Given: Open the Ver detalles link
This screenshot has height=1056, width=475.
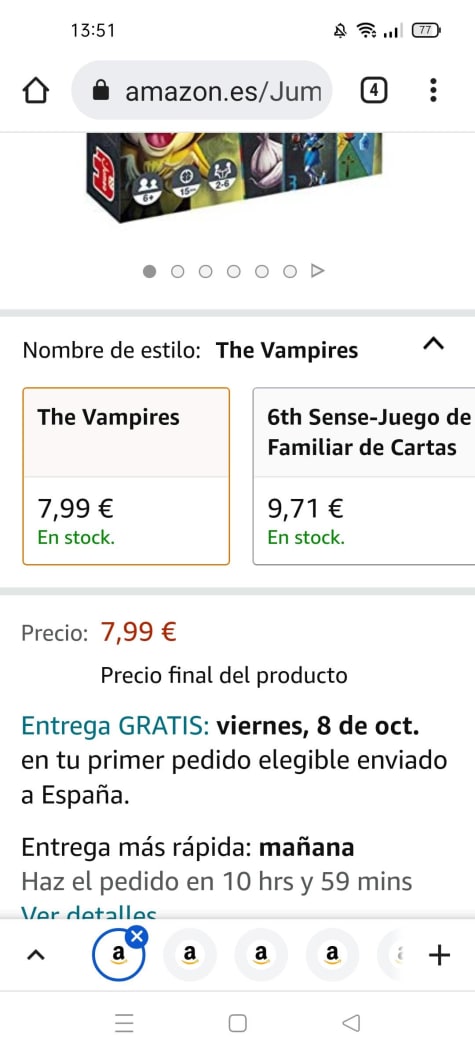Looking at the screenshot, I should click(89, 913).
